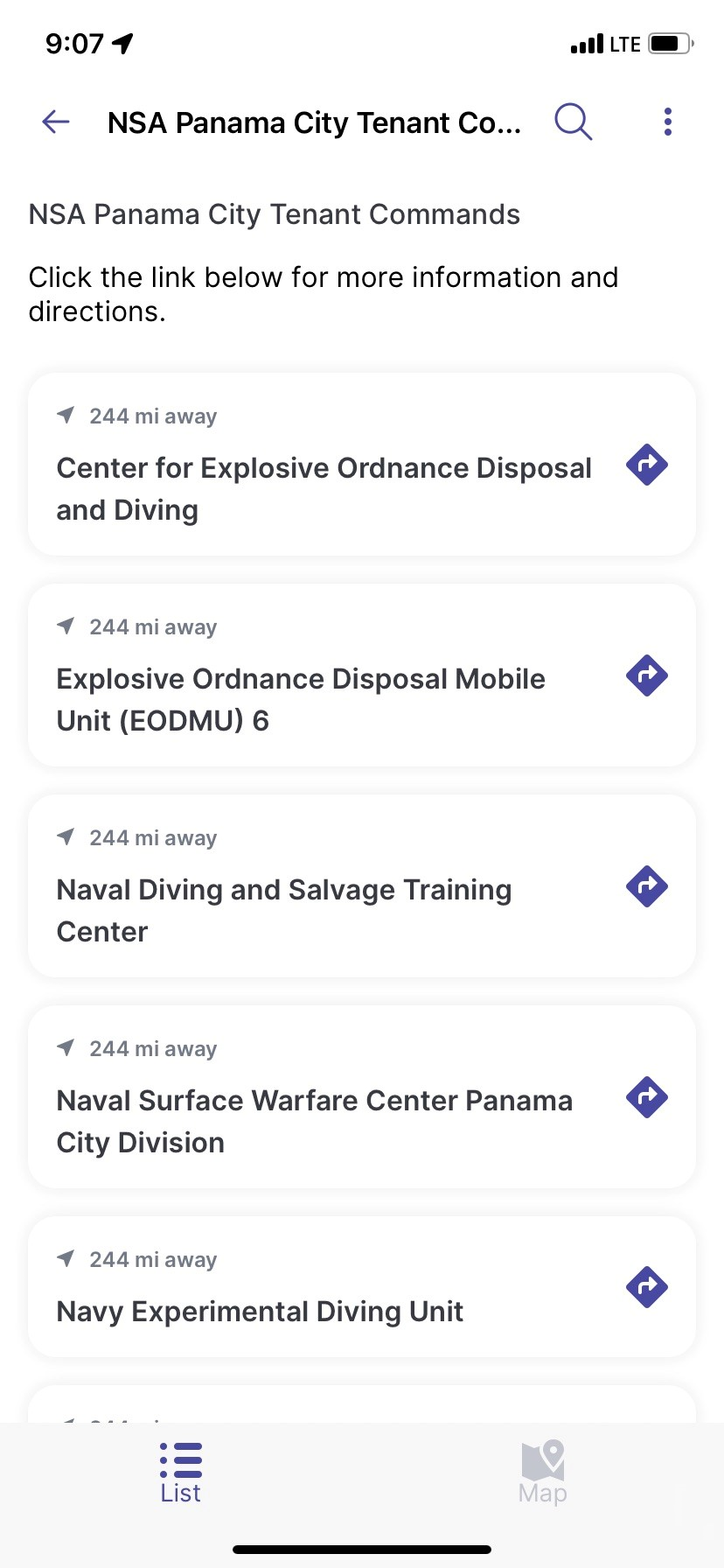Tap the location arrow on the EODMU 6 card
The width and height of the screenshot is (724, 1568).
(x=66, y=626)
